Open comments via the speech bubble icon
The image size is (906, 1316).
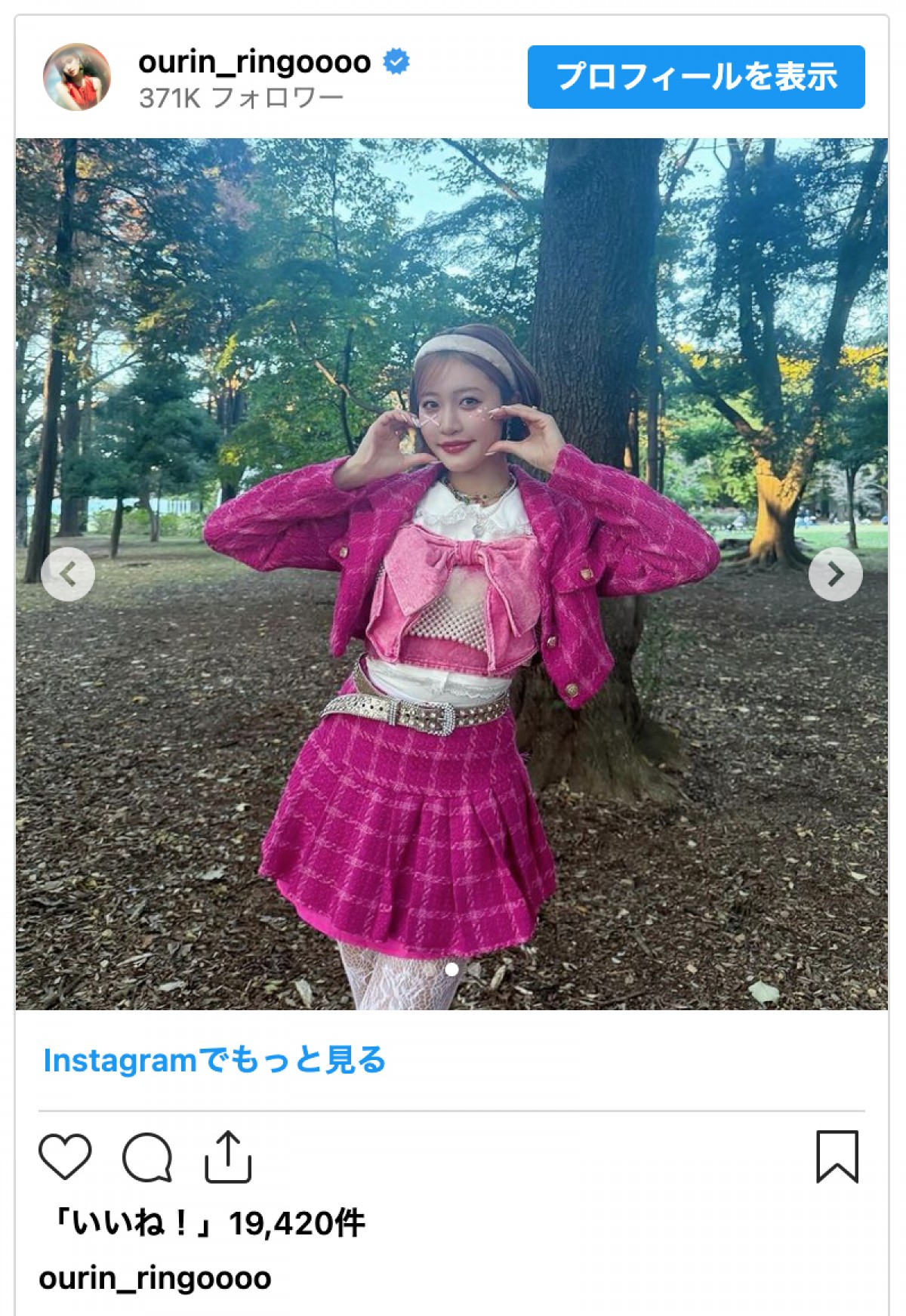pyautogui.click(x=147, y=1156)
